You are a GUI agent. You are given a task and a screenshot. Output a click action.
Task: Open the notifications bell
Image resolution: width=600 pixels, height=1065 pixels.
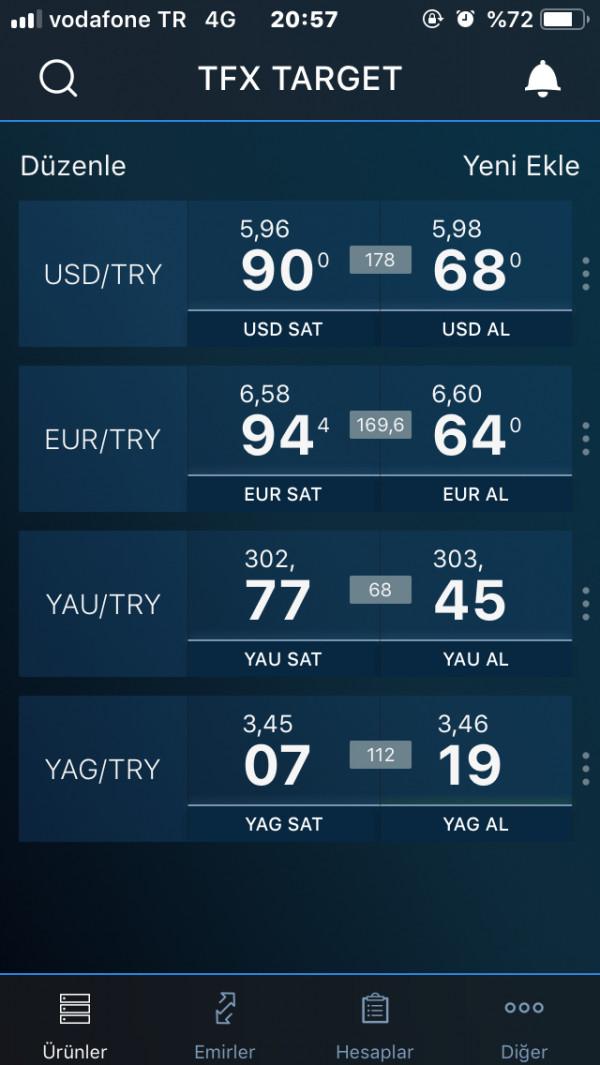pos(542,79)
